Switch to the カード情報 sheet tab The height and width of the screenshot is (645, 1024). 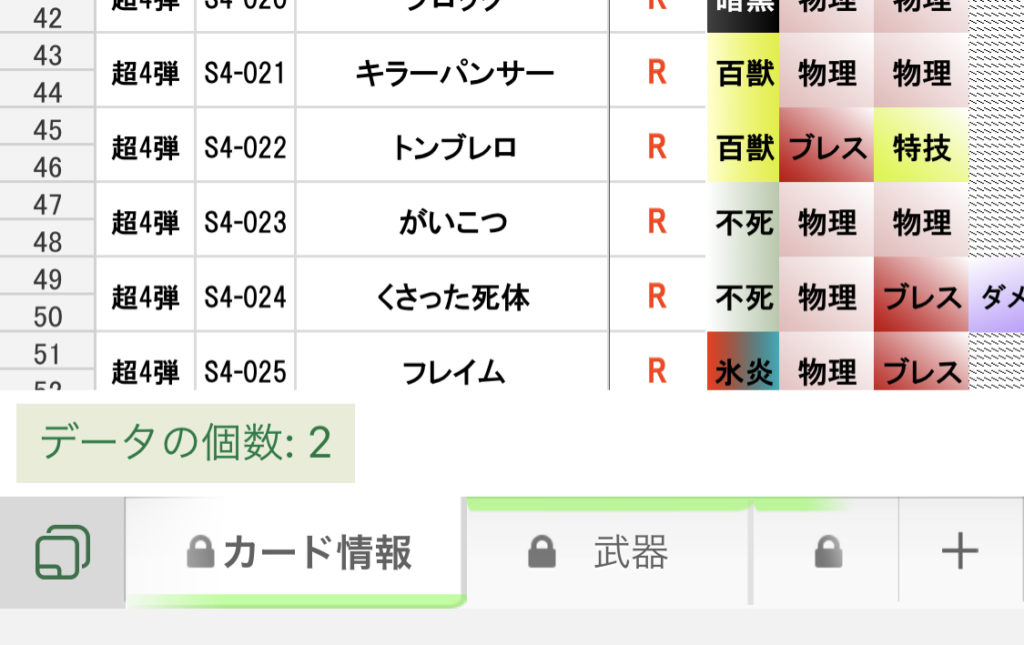click(x=298, y=552)
